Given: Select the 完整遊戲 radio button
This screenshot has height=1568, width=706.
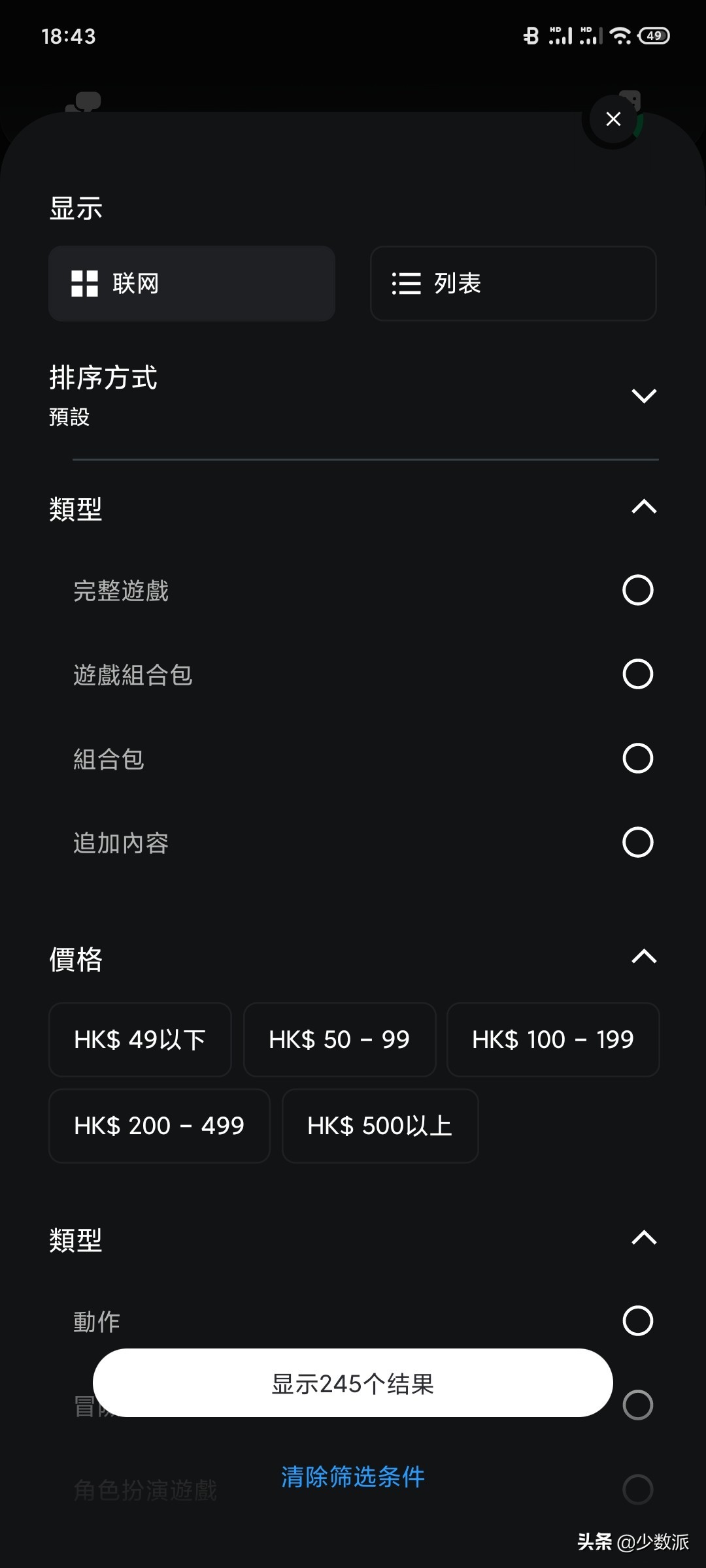Looking at the screenshot, I should (637, 591).
